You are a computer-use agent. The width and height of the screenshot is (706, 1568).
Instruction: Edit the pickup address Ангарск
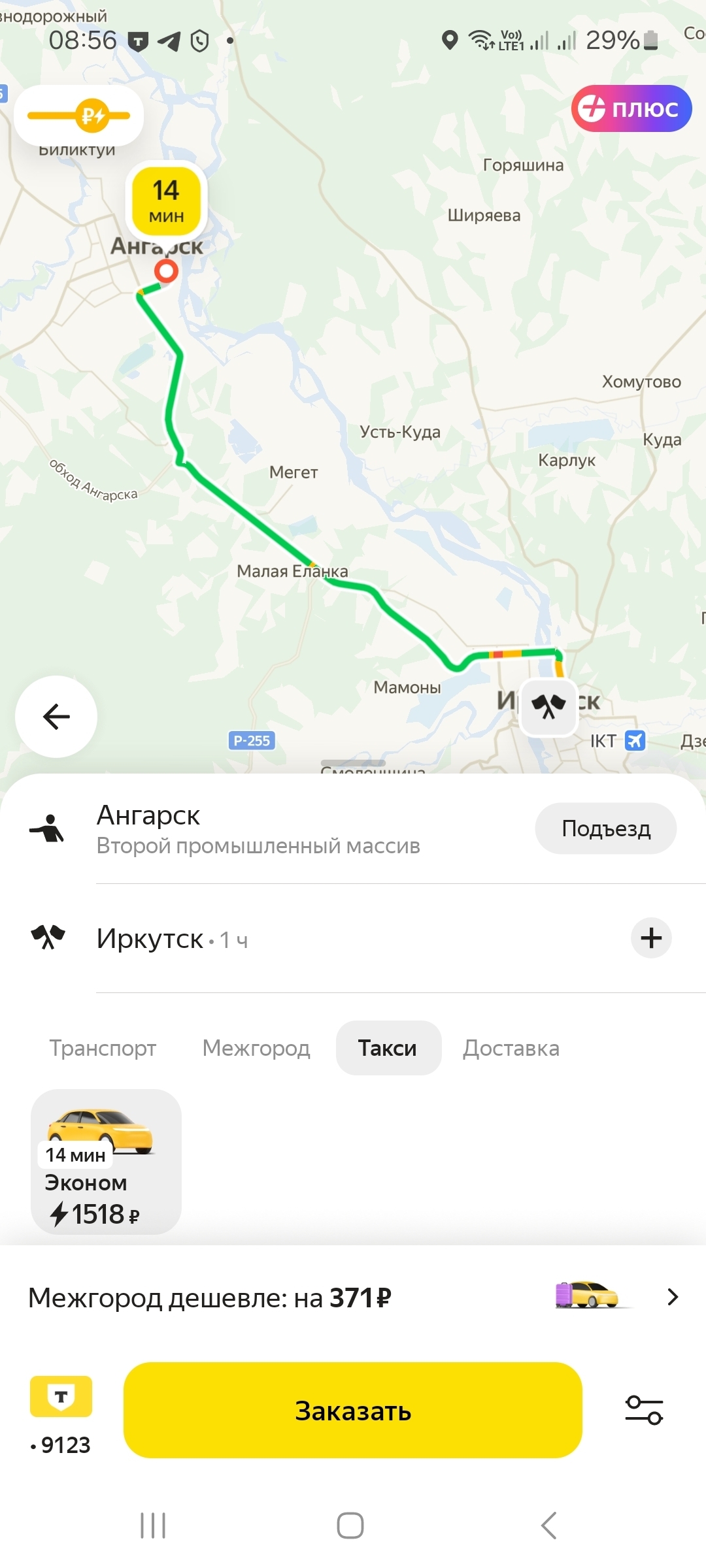click(x=258, y=829)
